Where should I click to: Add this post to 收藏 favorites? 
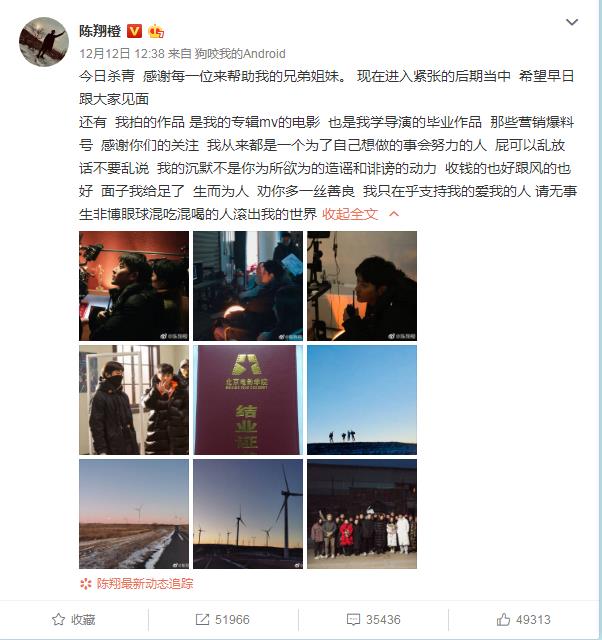tap(75, 620)
